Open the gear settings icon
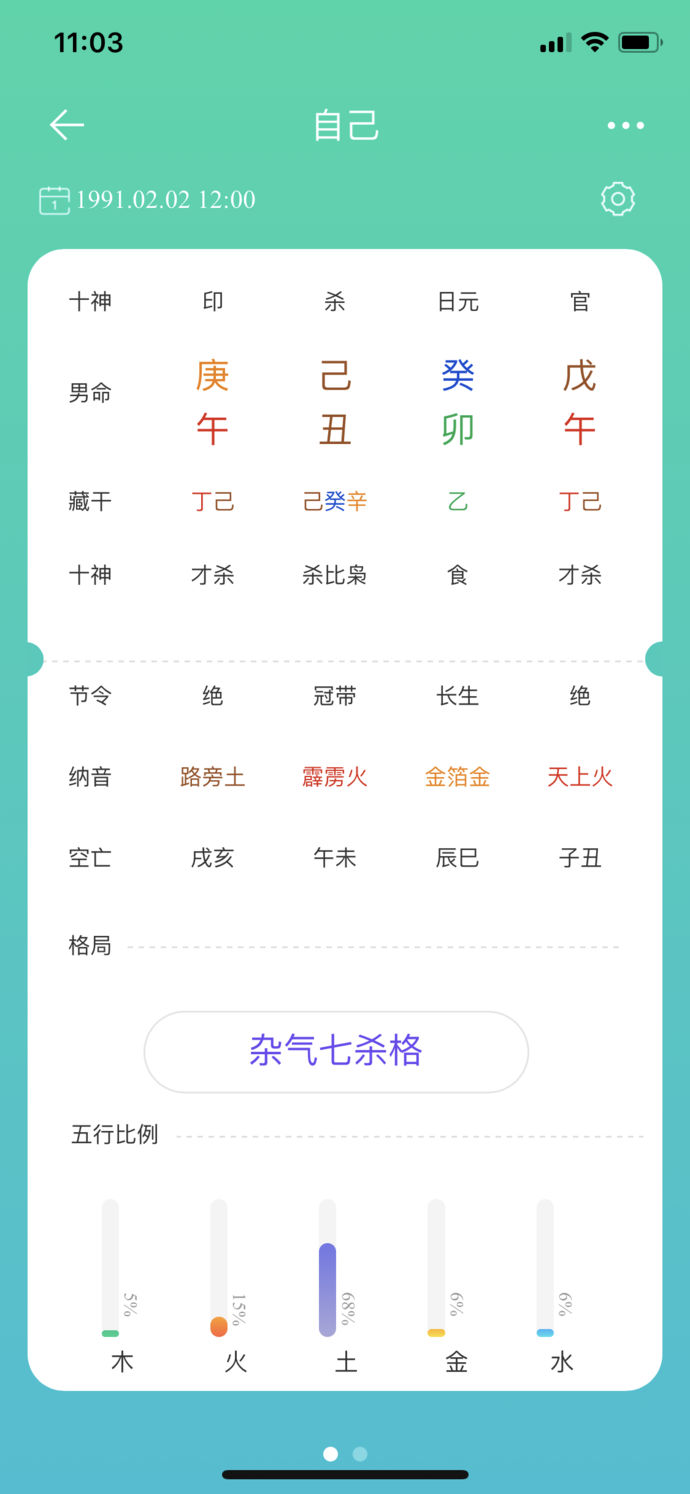Viewport: 690px width, 1494px height. (618, 199)
